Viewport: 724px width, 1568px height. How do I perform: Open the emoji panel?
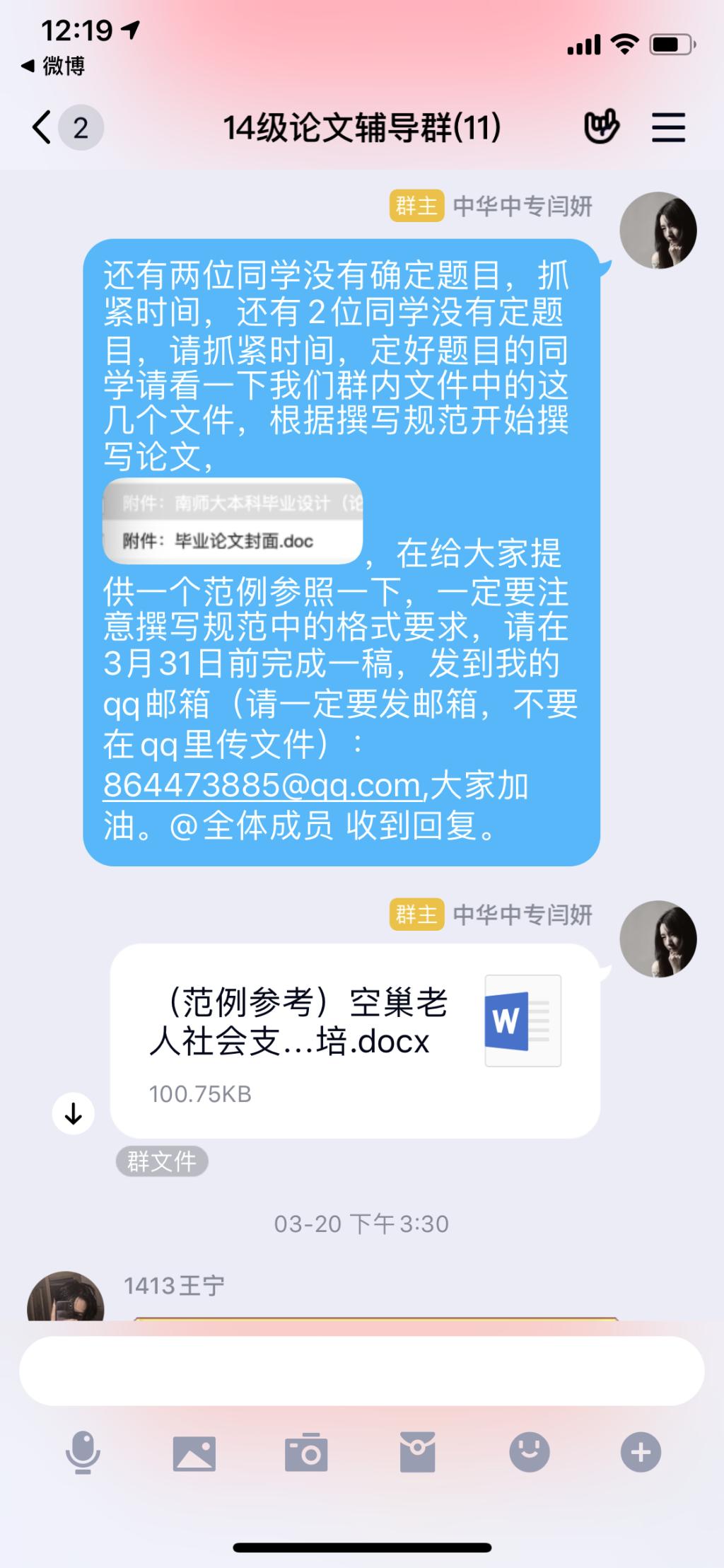pyautogui.click(x=529, y=1453)
